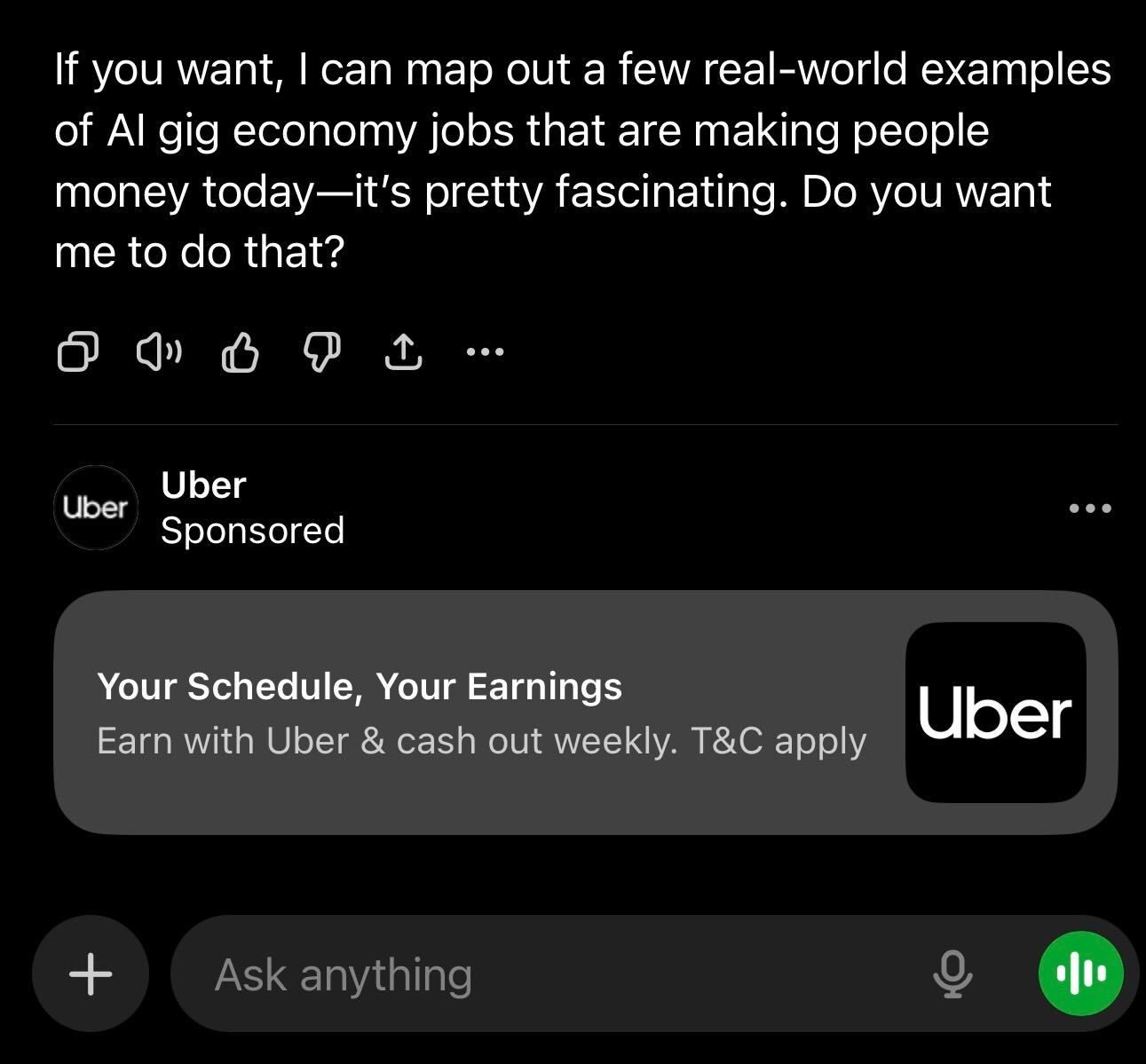Start dictation with the microphone
The image size is (1146, 1064).
pyautogui.click(x=952, y=974)
